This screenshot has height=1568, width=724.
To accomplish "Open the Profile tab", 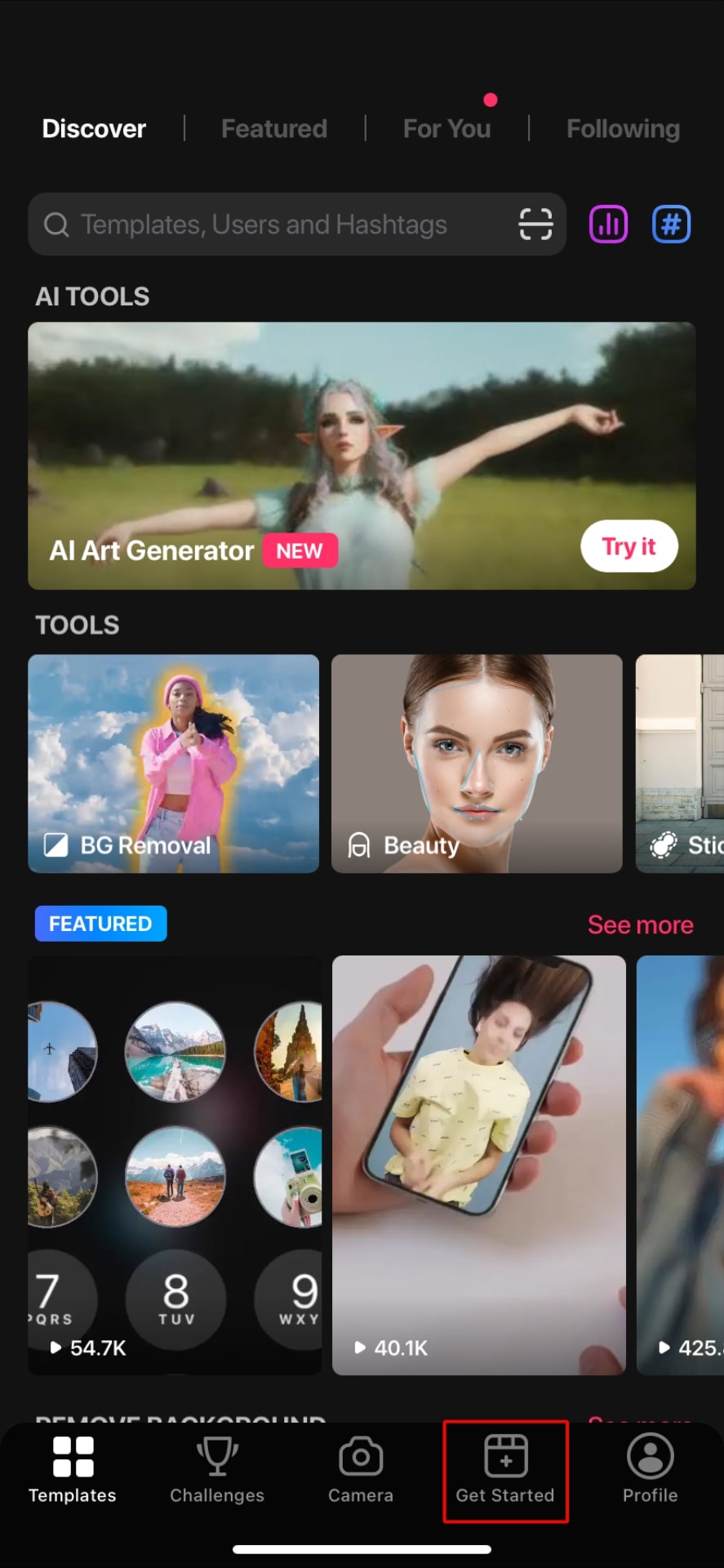I will pos(650,1472).
